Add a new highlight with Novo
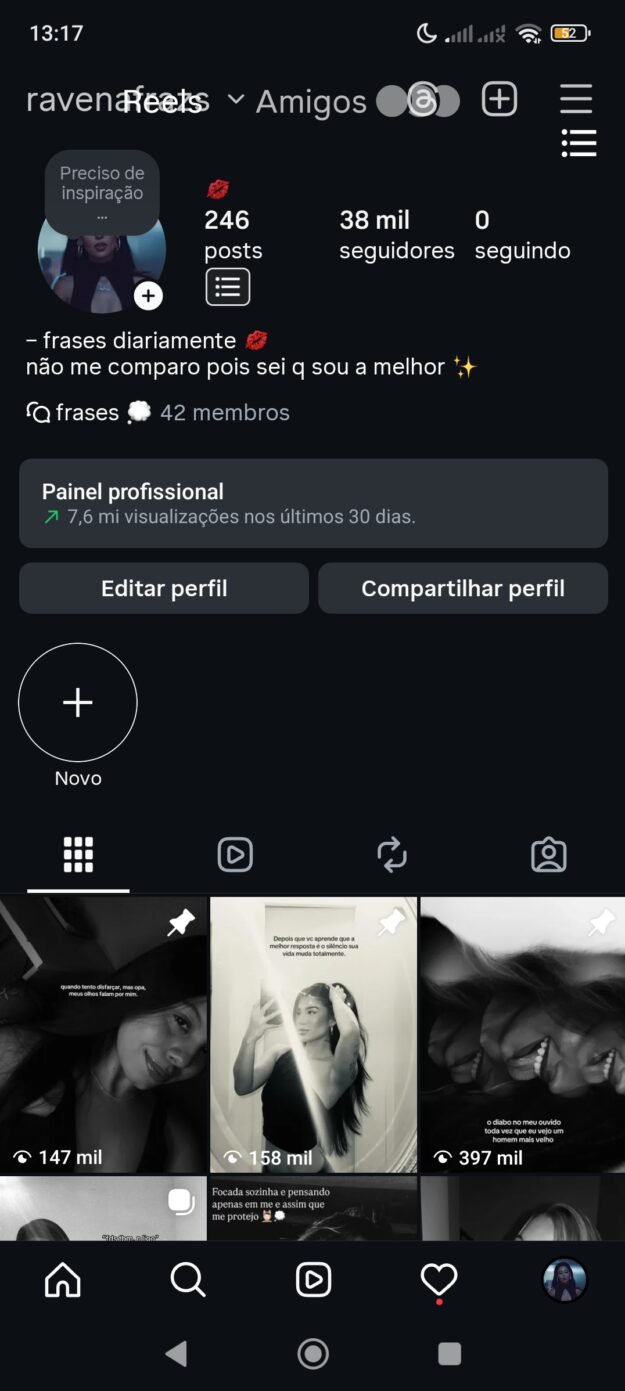The height and width of the screenshot is (1391, 625). (78, 703)
